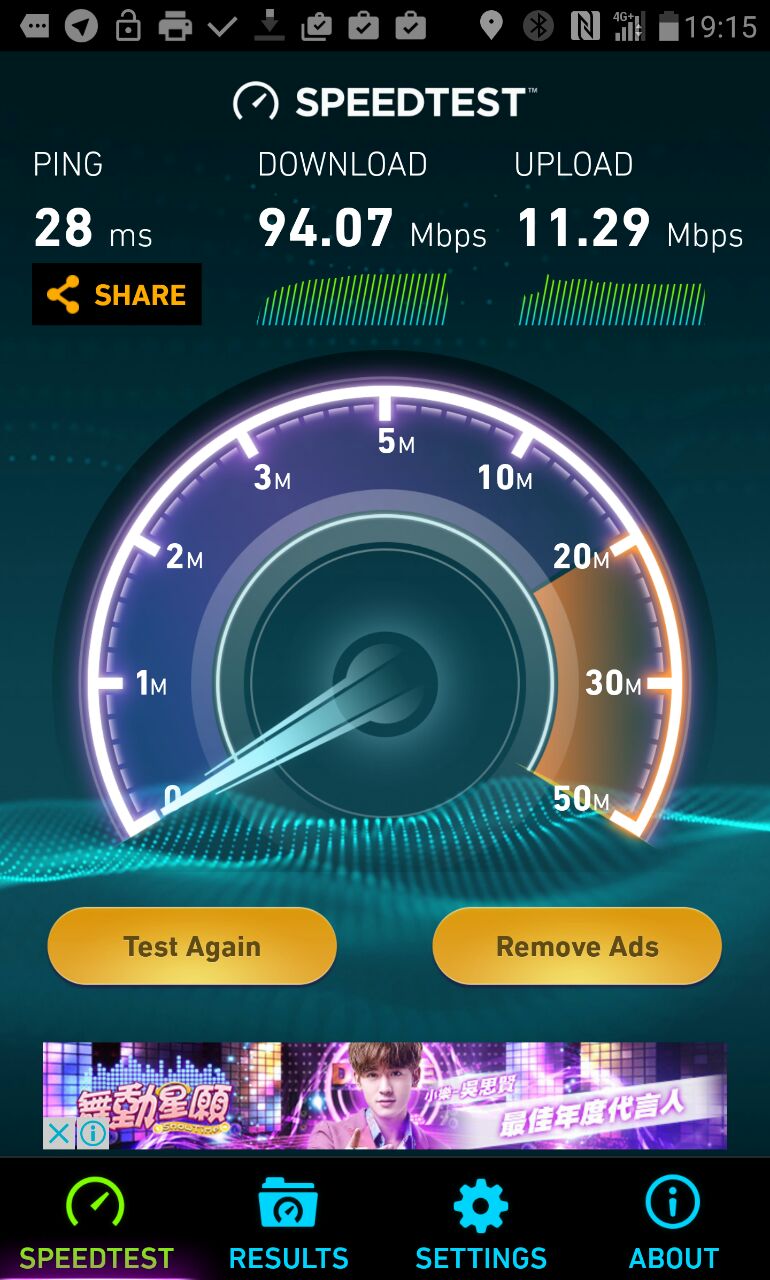The height and width of the screenshot is (1280, 770).
Task: Tap Remove Ads button
Action: [x=577, y=947]
